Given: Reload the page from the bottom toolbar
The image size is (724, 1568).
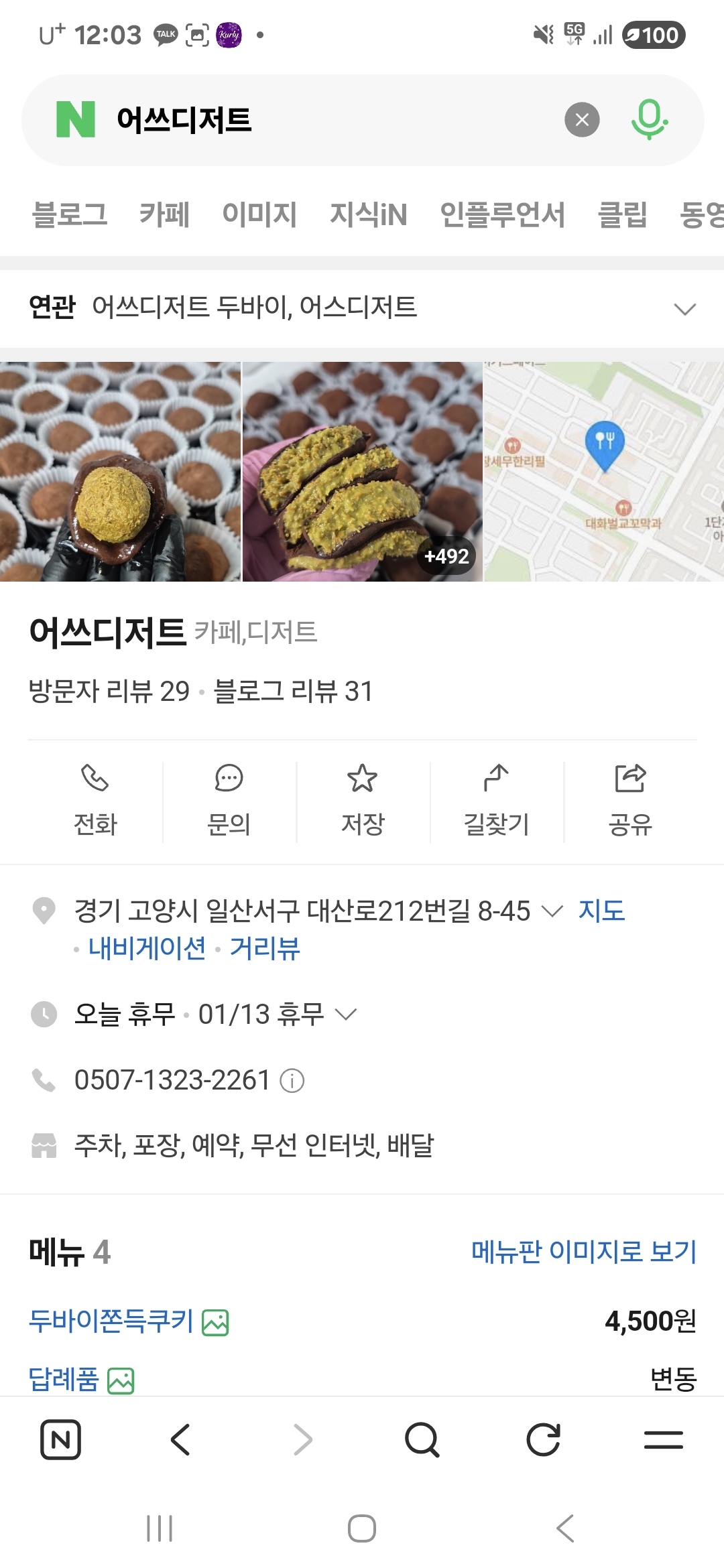Looking at the screenshot, I should point(543,1439).
